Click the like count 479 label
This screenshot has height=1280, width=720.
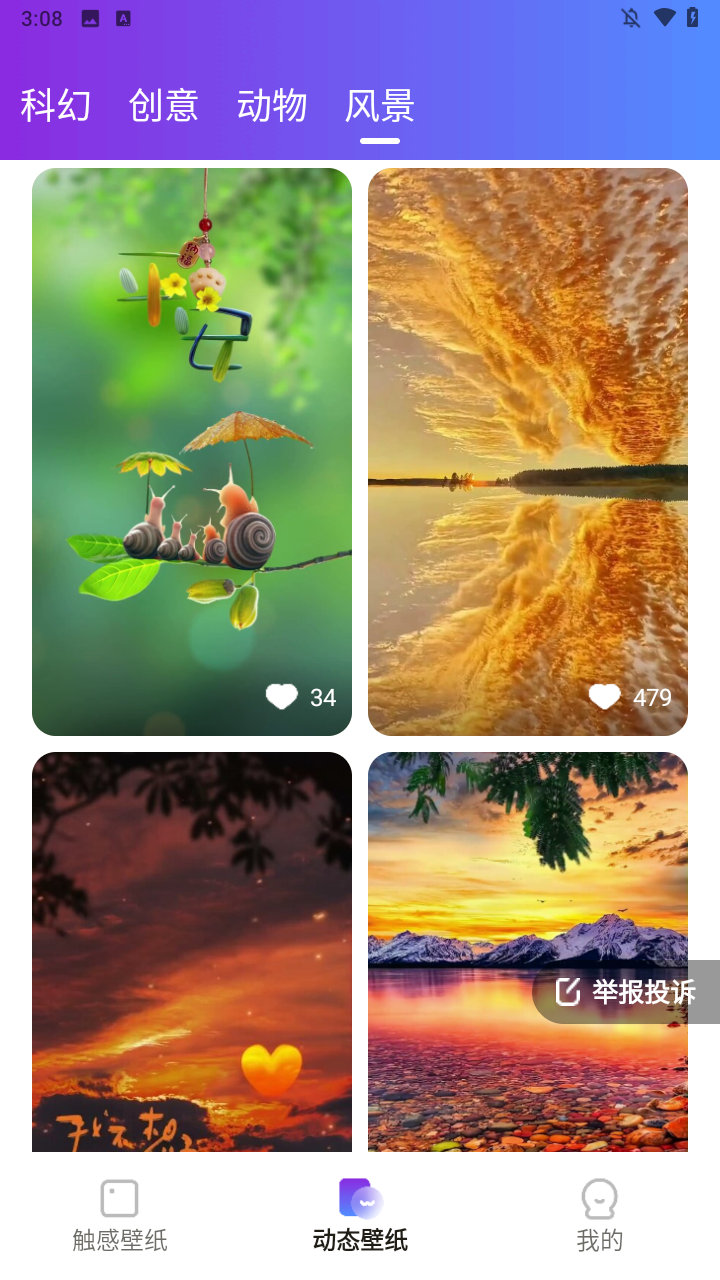(x=652, y=698)
